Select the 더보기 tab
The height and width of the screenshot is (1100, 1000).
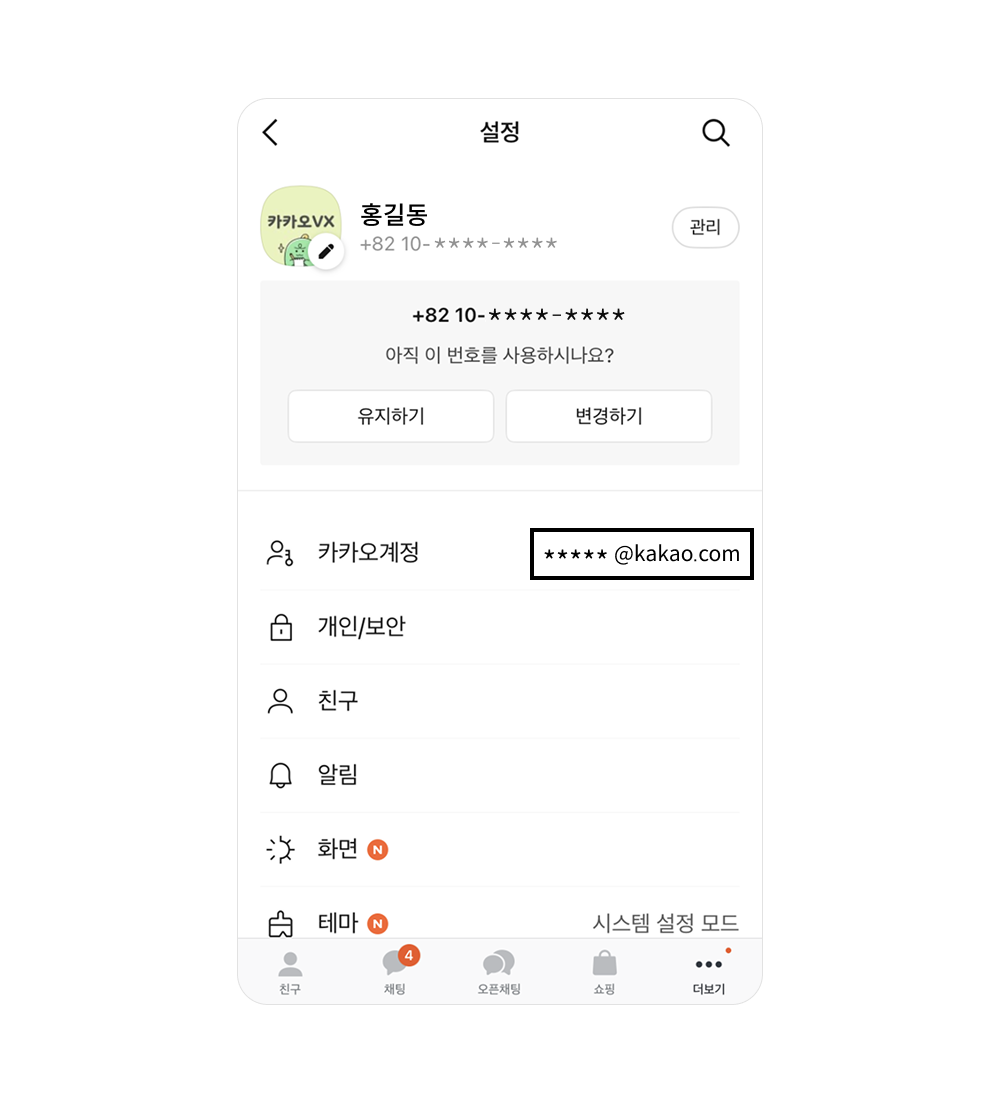(x=709, y=973)
